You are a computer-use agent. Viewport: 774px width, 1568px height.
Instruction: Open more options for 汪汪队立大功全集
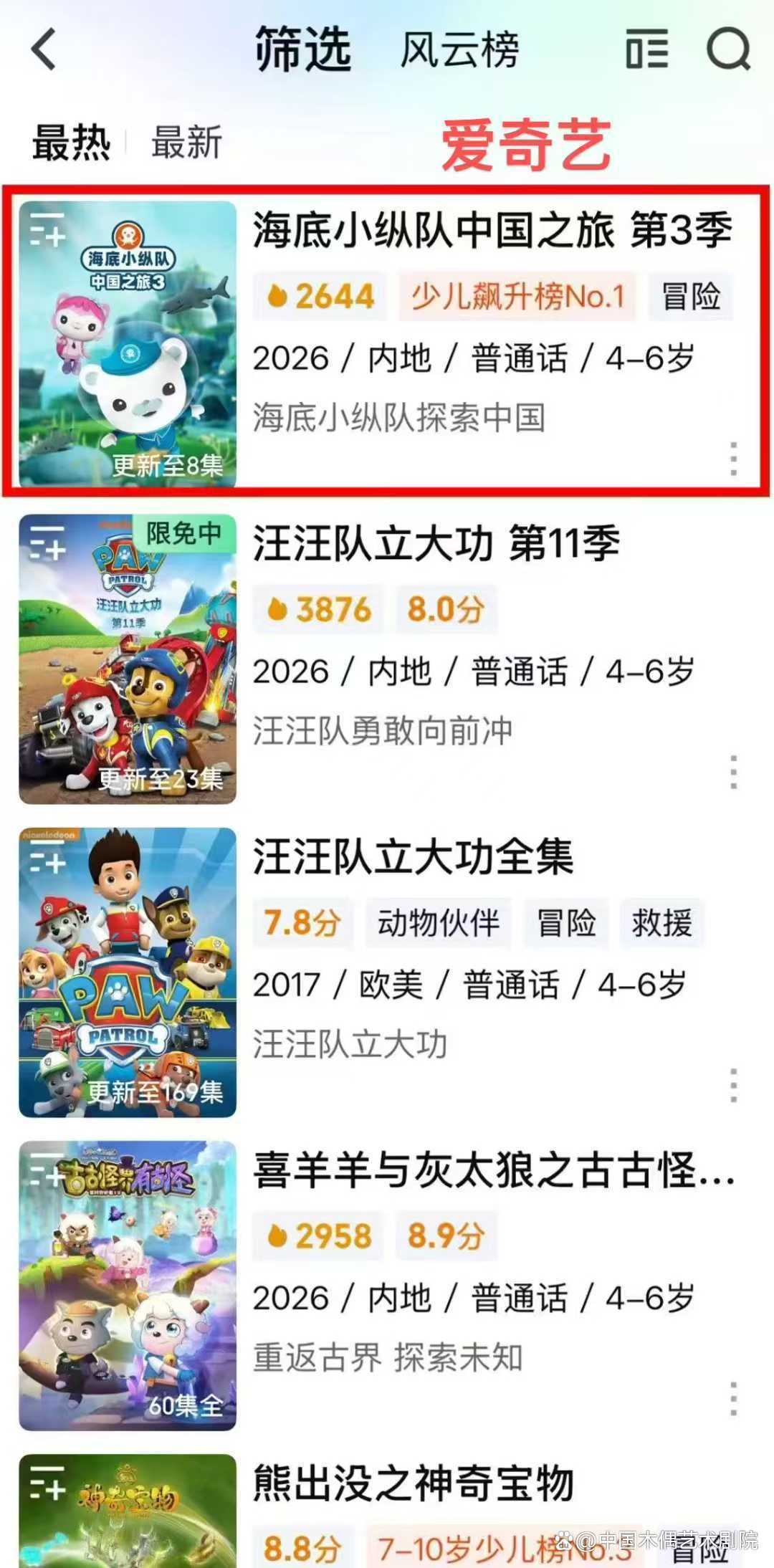(x=733, y=1086)
